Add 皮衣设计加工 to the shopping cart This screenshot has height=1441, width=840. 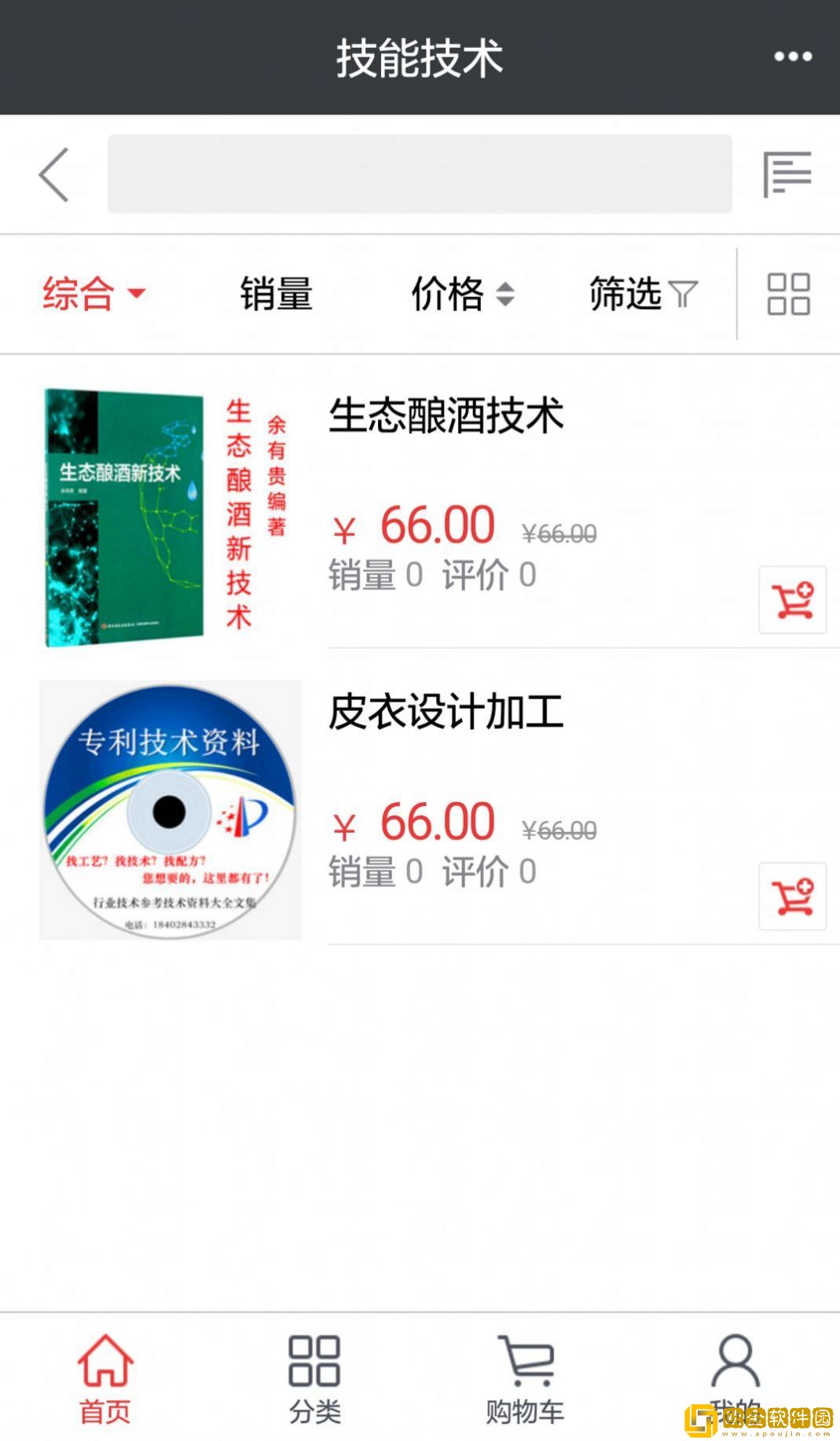point(791,897)
